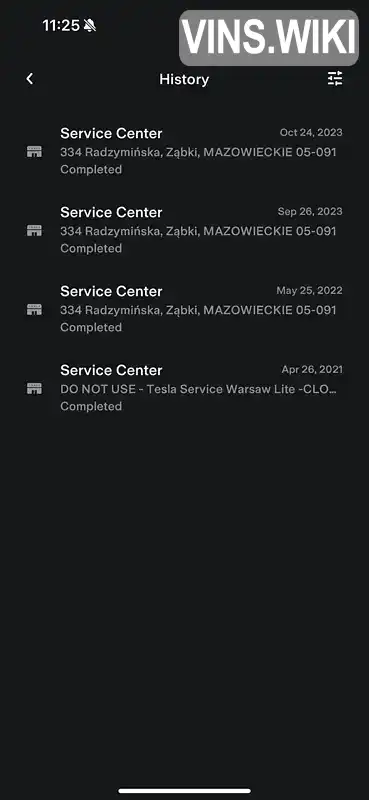Open the history filter options
The height and width of the screenshot is (800, 369).
point(335,79)
